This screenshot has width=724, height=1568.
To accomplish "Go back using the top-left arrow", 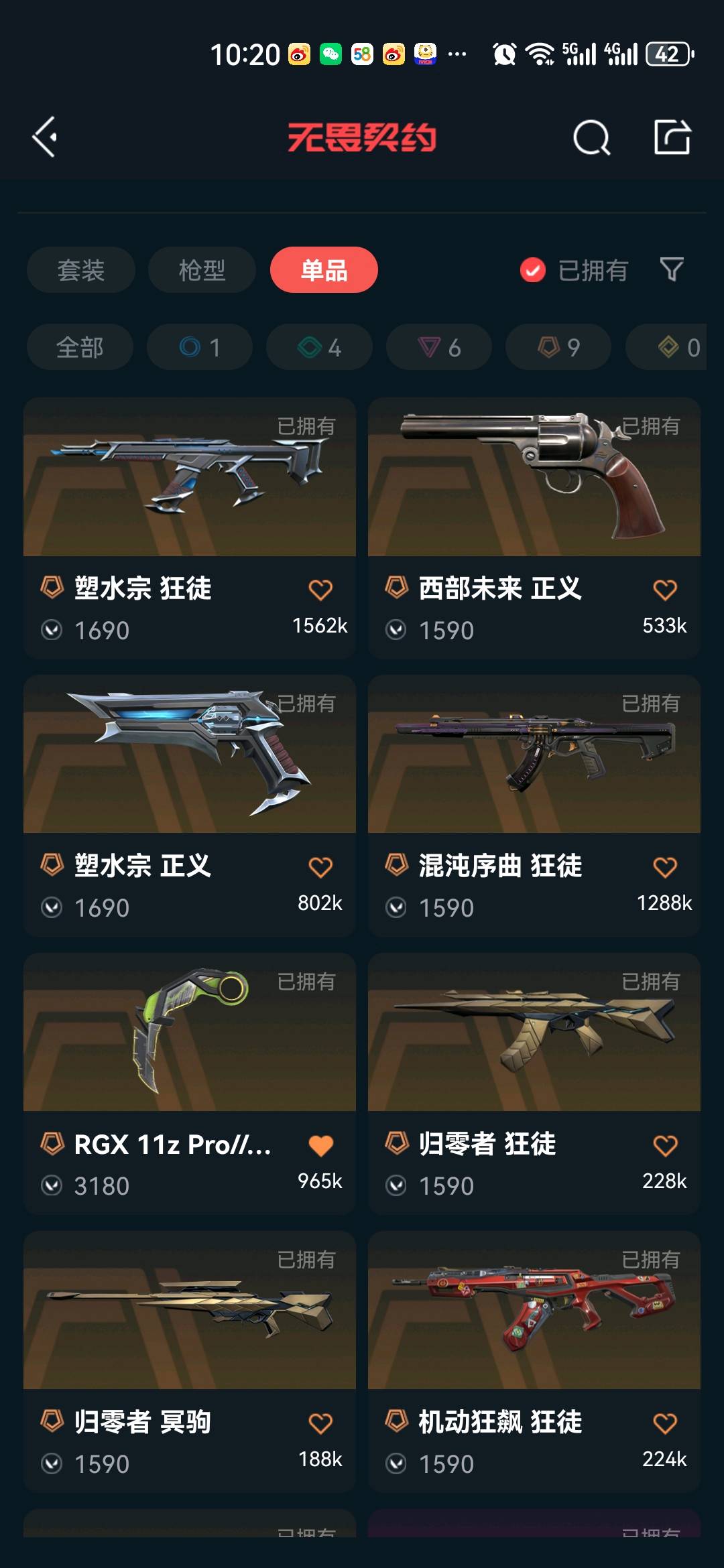I will [x=45, y=137].
